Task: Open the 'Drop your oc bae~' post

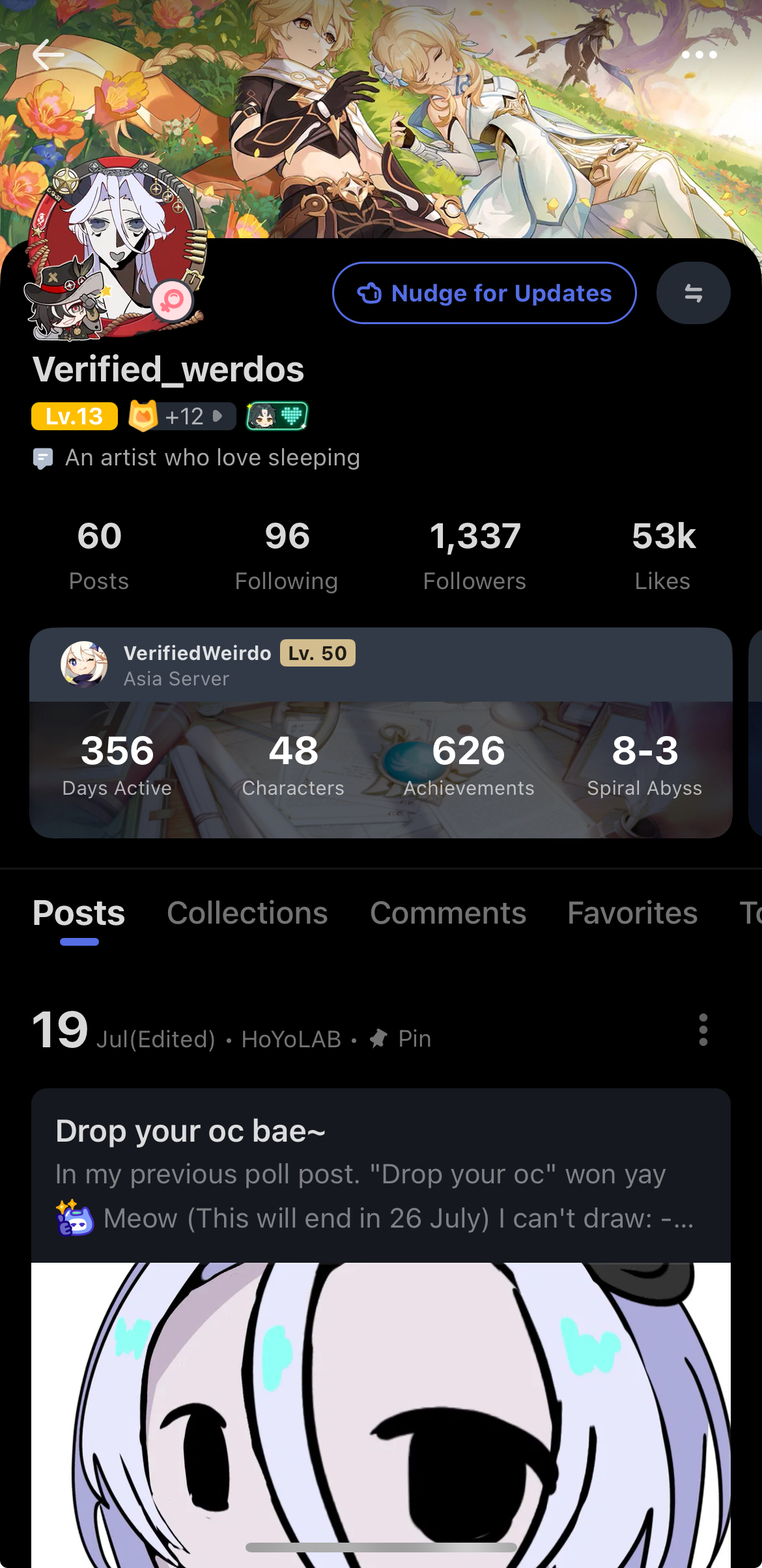Action: point(380,1172)
